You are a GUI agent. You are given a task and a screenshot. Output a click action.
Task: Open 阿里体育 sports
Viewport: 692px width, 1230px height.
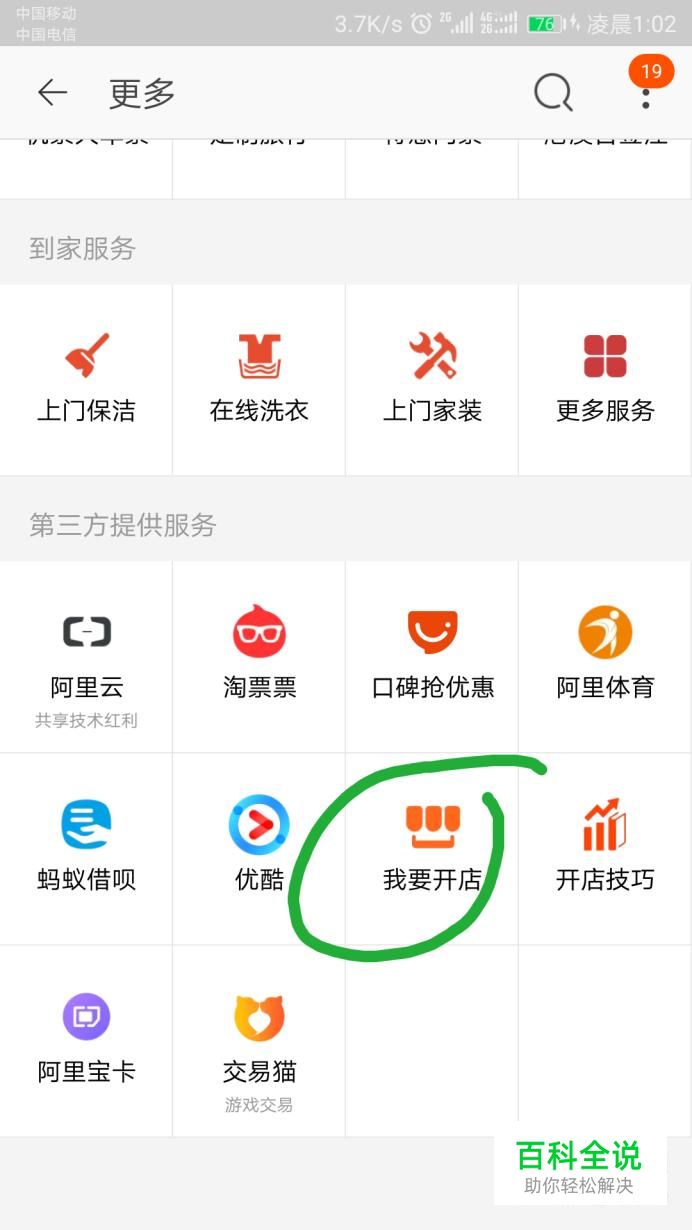pos(605,656)
